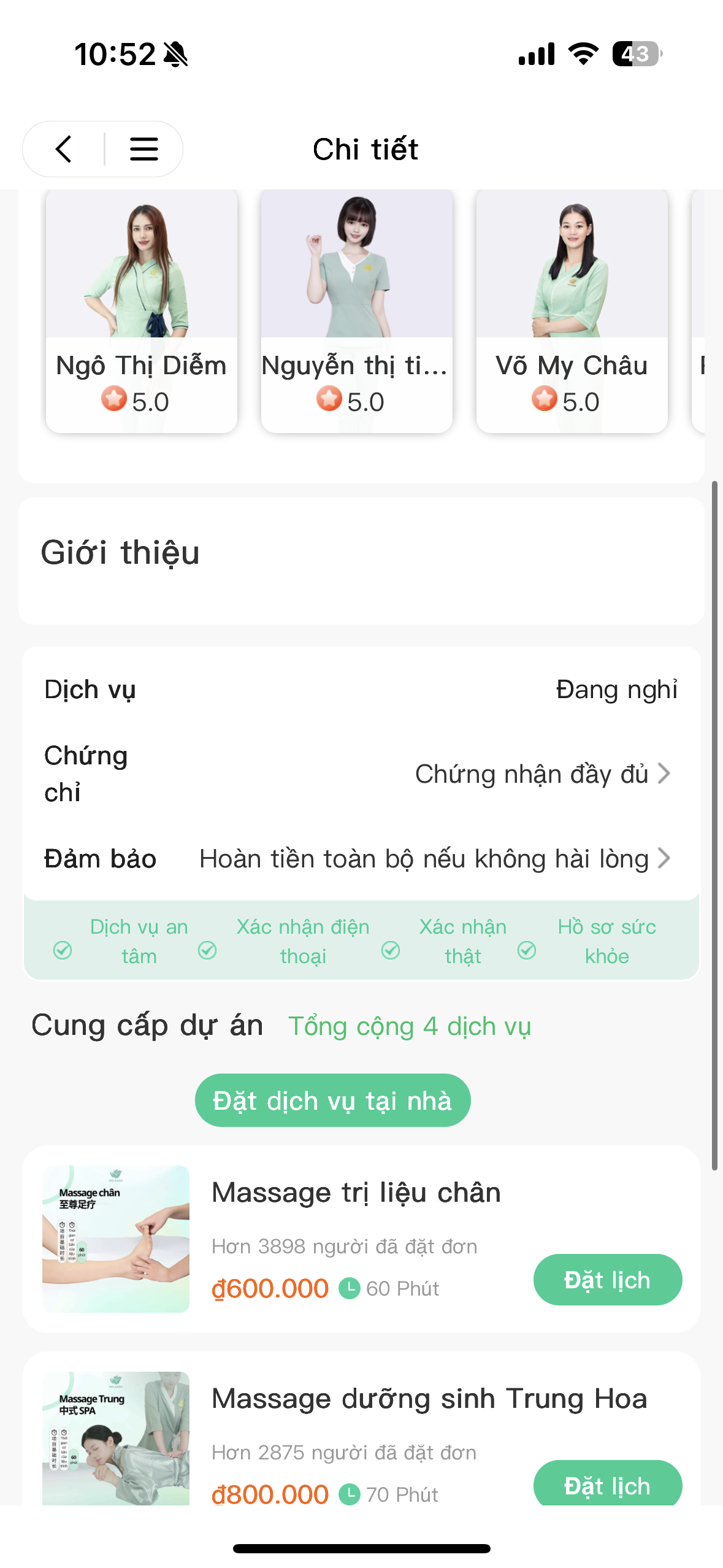Select Võ My Châu's therapist card

click(572, 311)
